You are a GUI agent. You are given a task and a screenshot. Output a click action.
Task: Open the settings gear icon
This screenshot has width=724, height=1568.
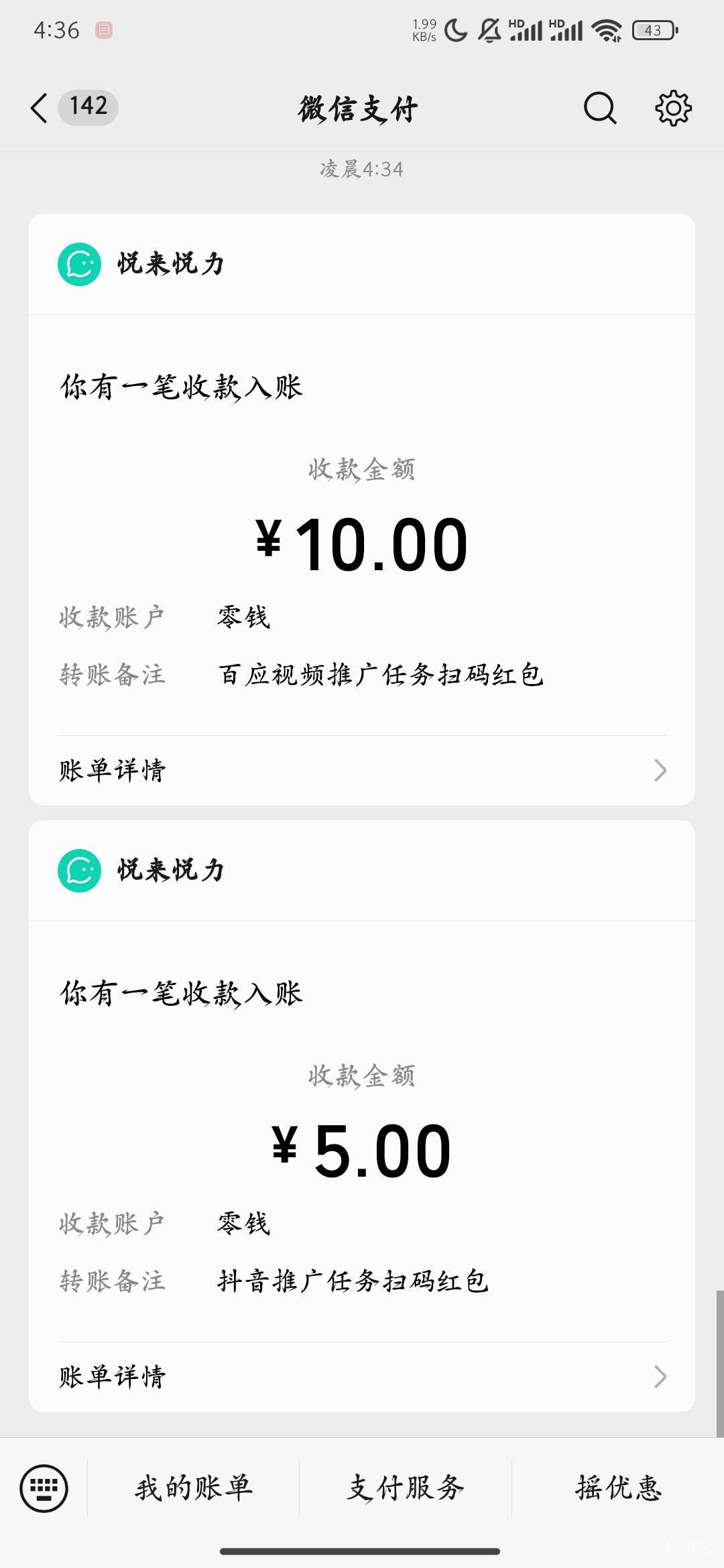pyautogui.click(x=673, y=108)
